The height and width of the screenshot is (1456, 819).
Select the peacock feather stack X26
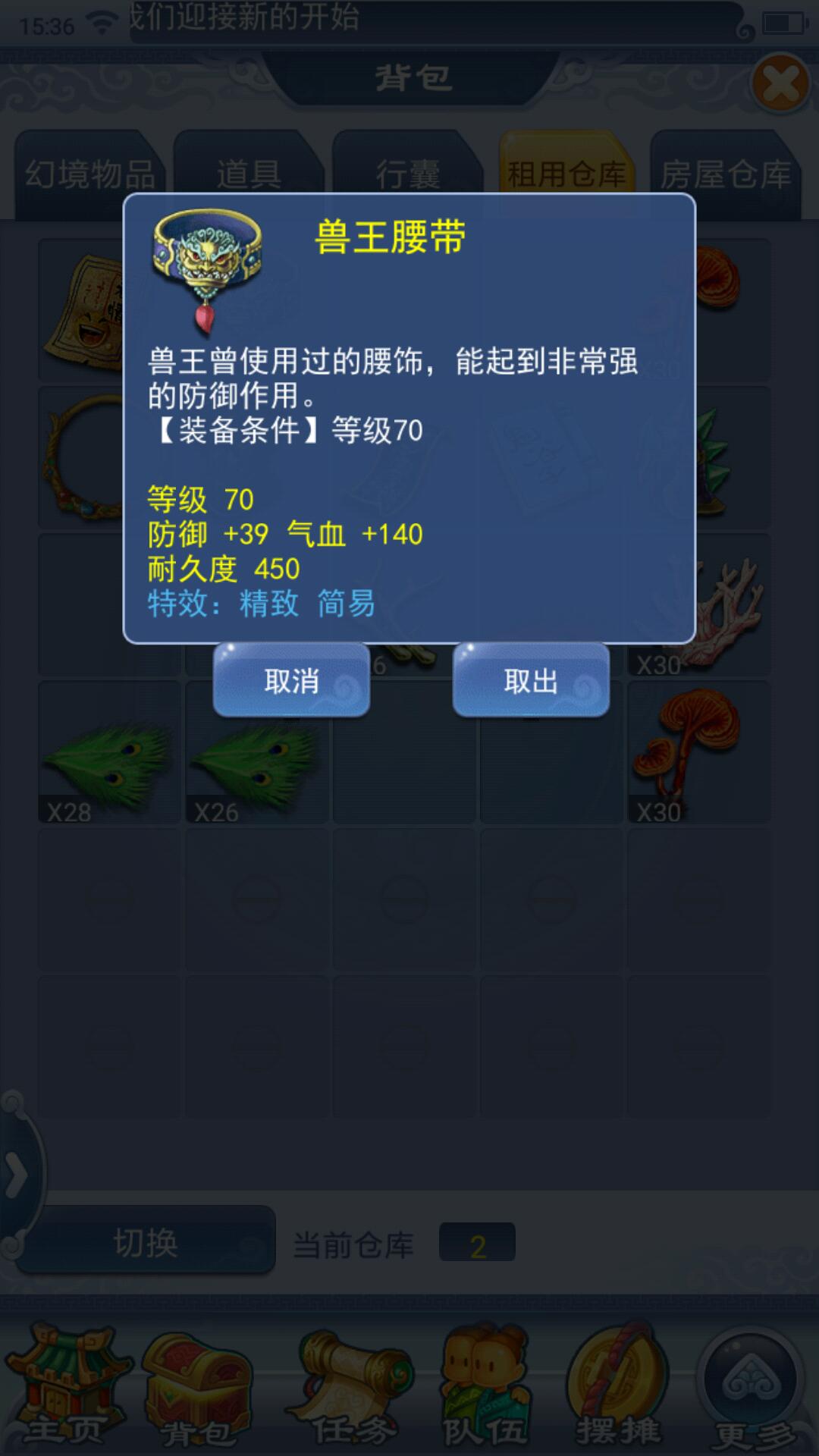[256, 752]
